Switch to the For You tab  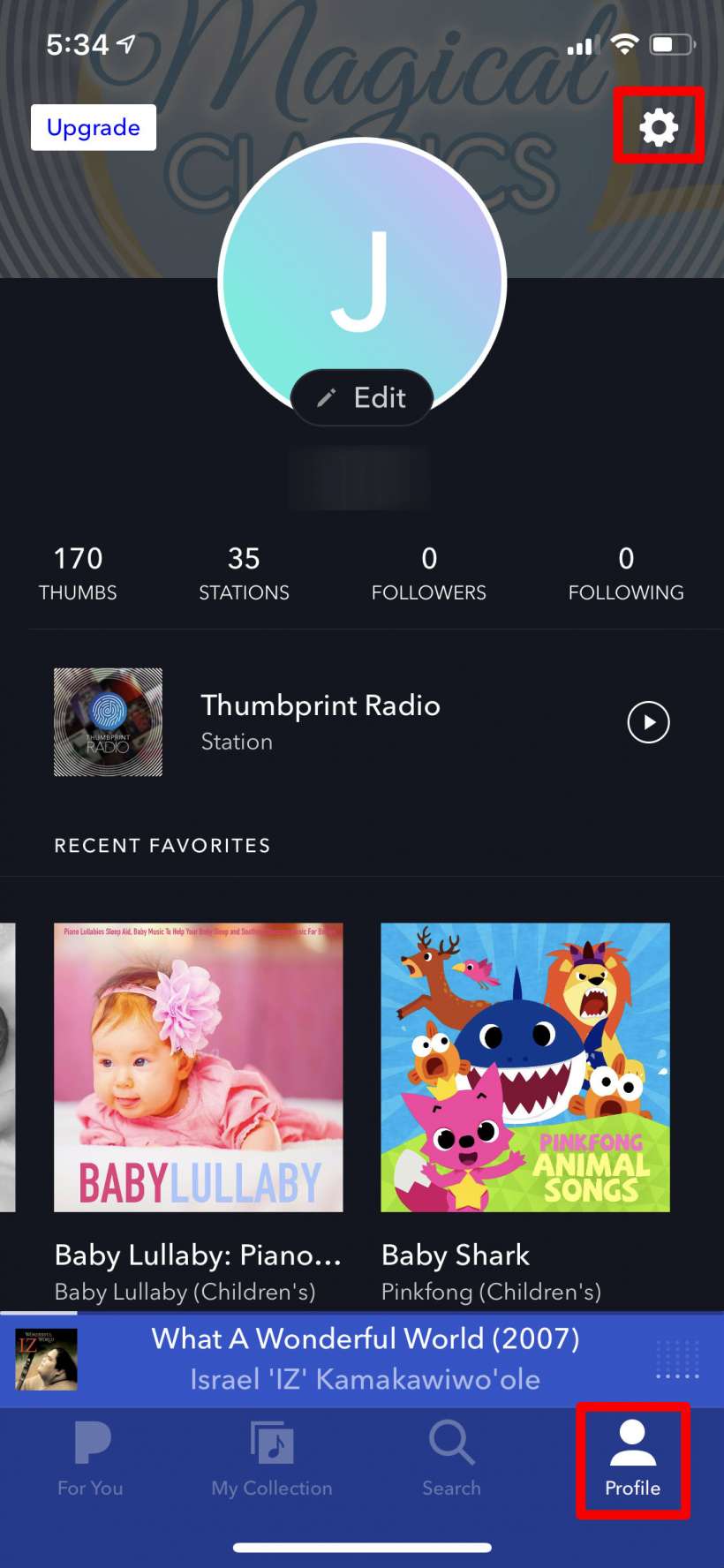(91, 1459)
